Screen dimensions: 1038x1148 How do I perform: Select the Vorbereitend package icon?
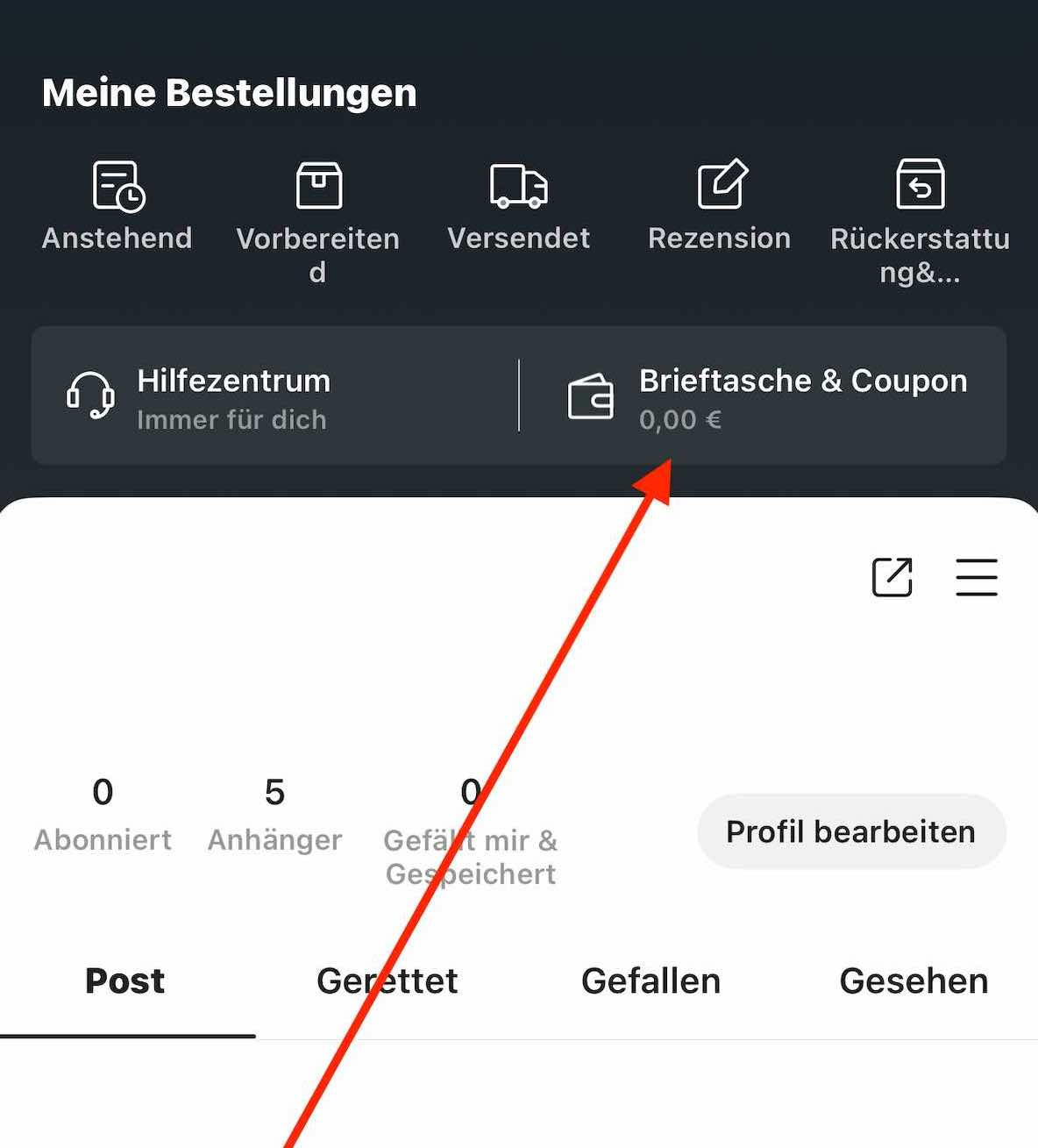pyautogui.click(x=317, y=185)
